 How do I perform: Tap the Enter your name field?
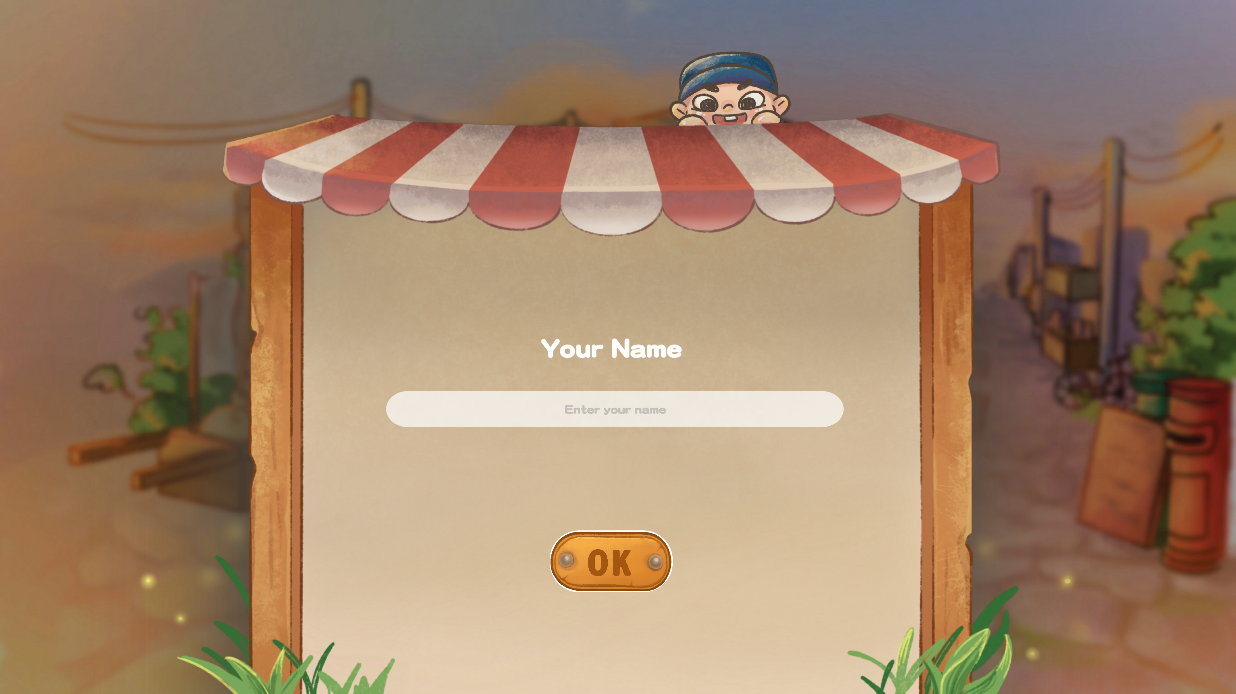[614, 409]
